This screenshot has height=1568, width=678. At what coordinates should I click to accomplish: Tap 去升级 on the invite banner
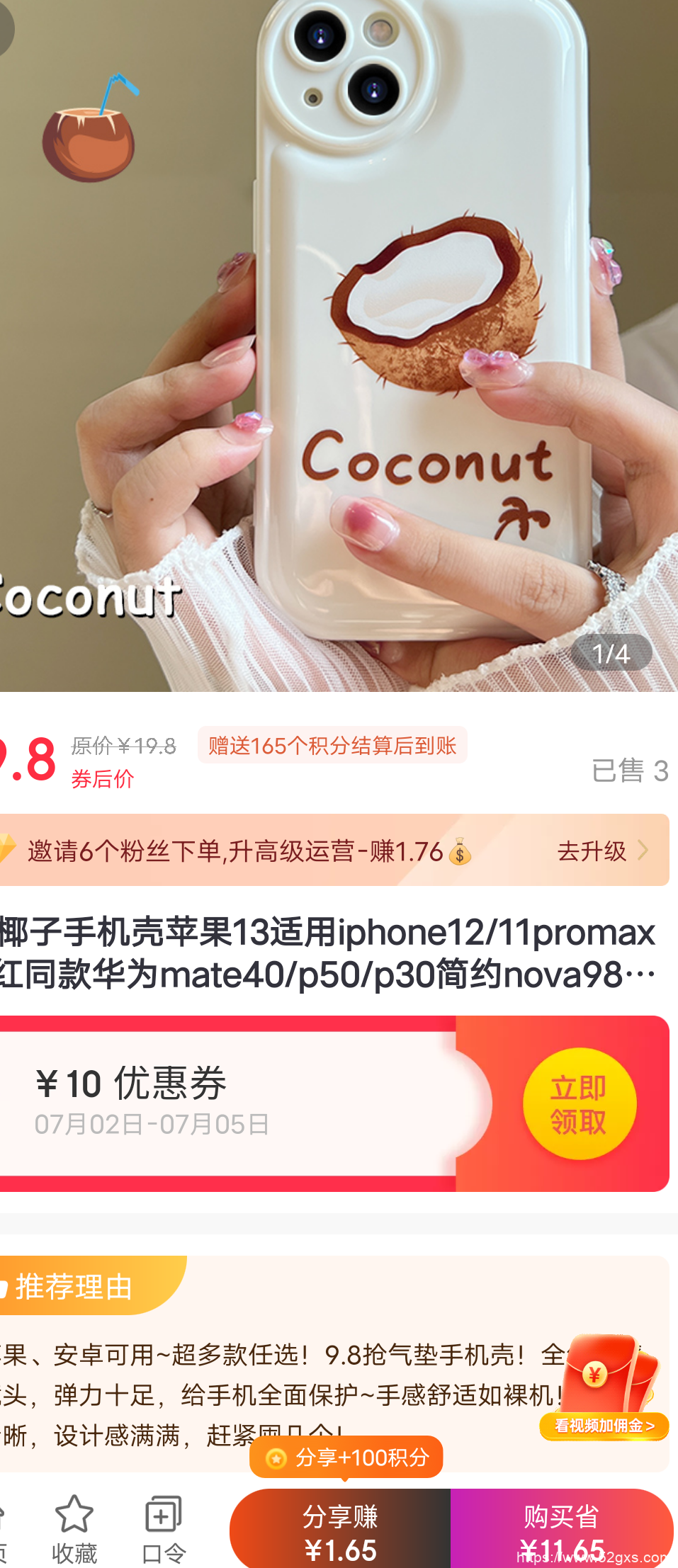[601, 851]
